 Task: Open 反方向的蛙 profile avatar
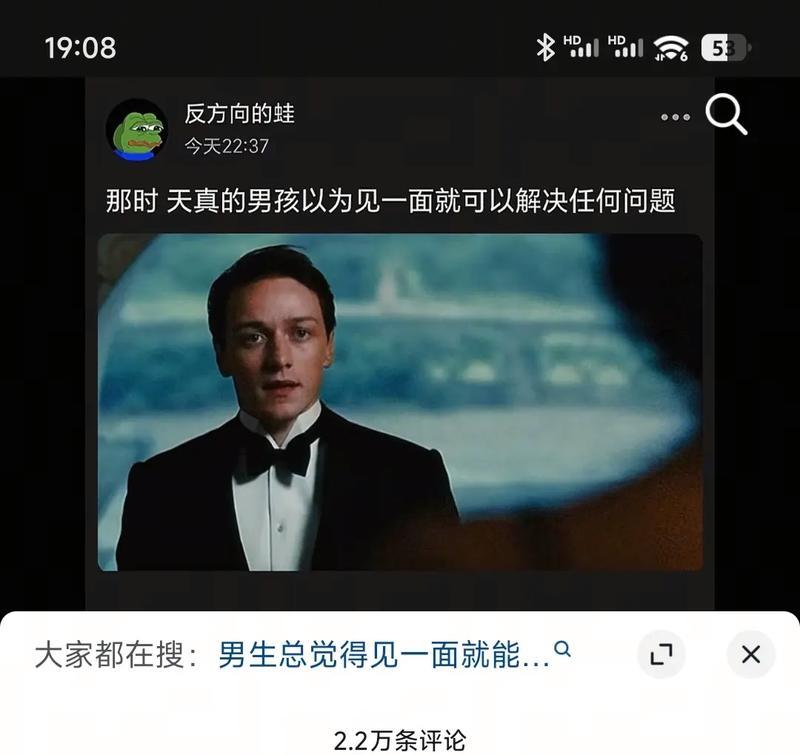tap(136, 130)
